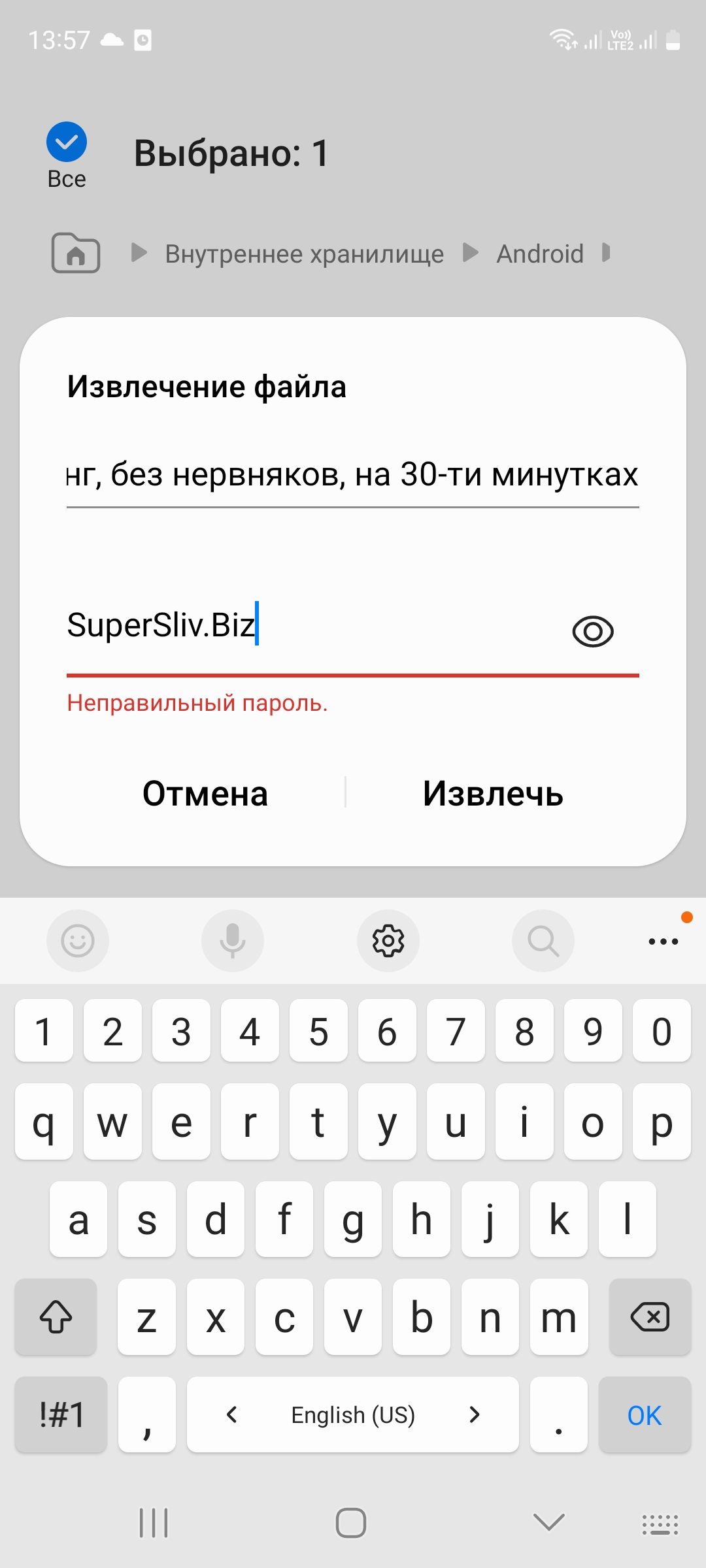The image size is (706, 1568).
Task: Cancel extraction with Отмена
Action: click(205, 794)
